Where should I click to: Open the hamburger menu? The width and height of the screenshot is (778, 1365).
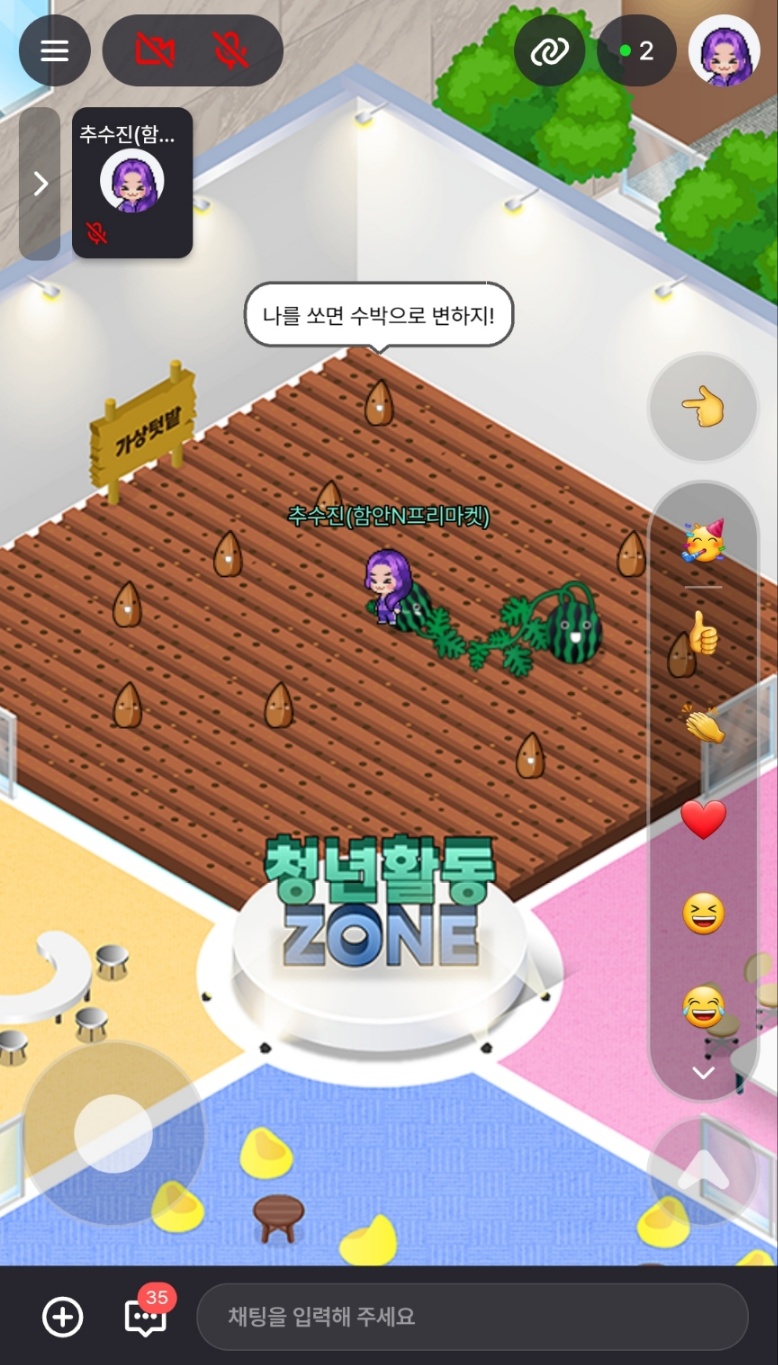54,51
